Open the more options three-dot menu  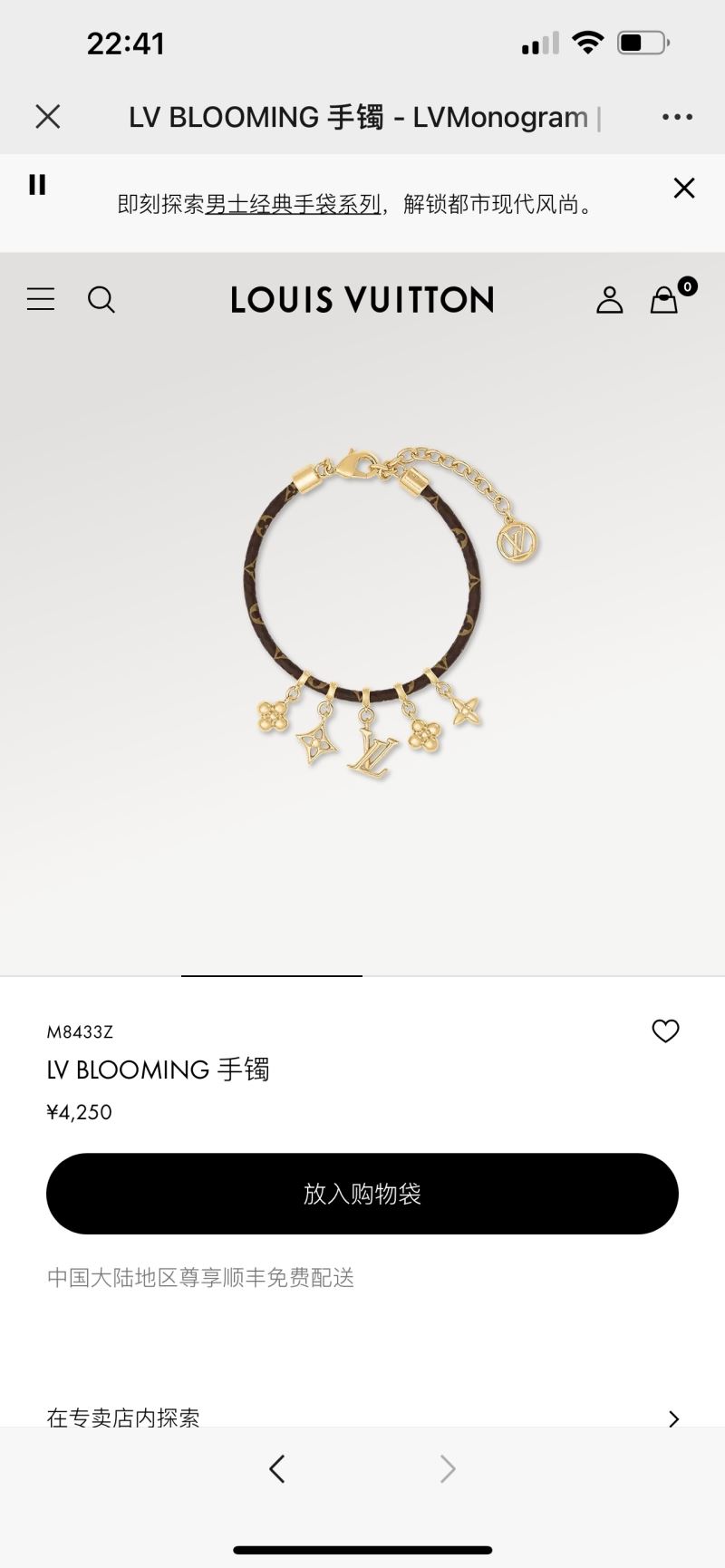[677, 116]
